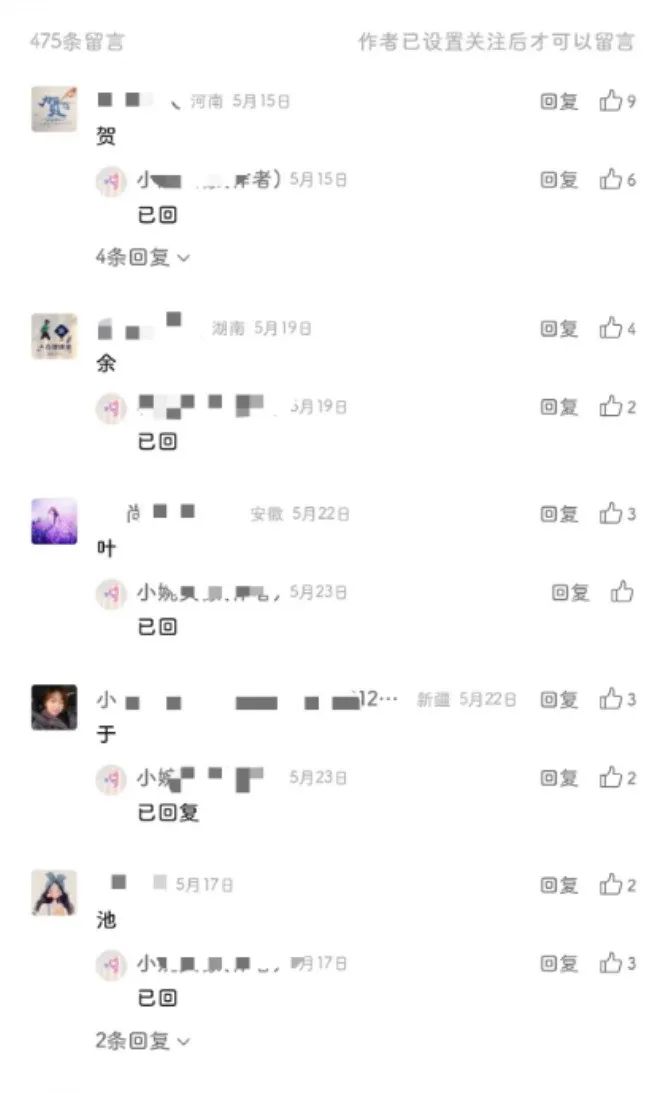Reply to the comment 池
667x1093 pixels.
[x=559, y=885]
